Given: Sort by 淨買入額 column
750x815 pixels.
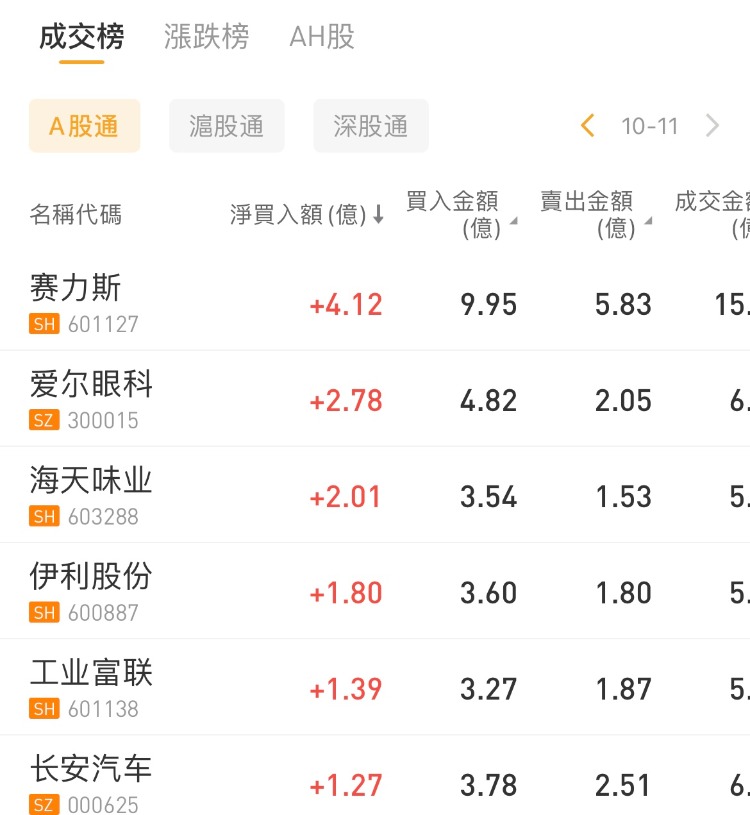Looking at the screenshot, I should (x=307, y=215).
